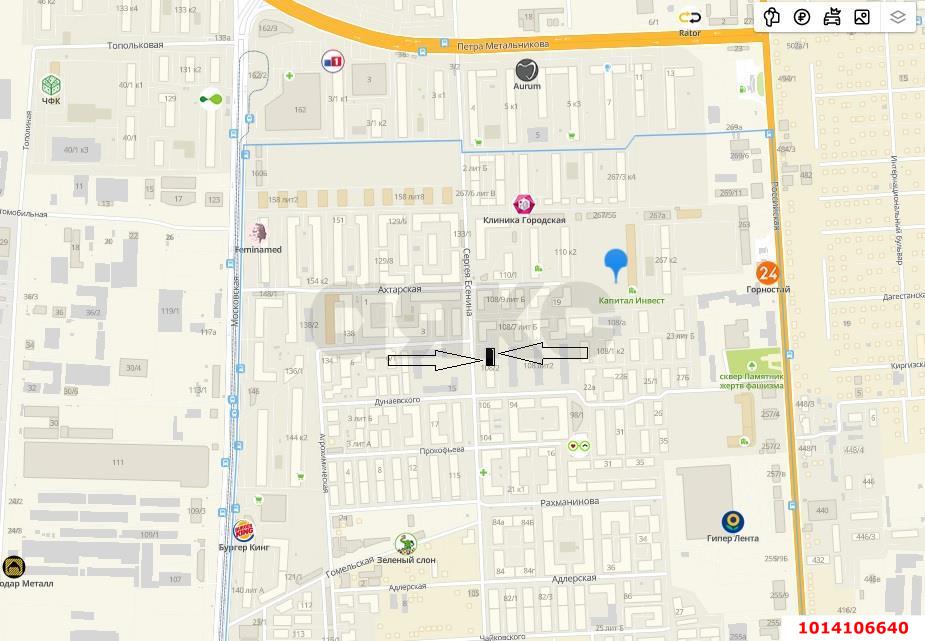Open the key-and-house real estate filter
925x641 pixels.
(x=772, y=17)
